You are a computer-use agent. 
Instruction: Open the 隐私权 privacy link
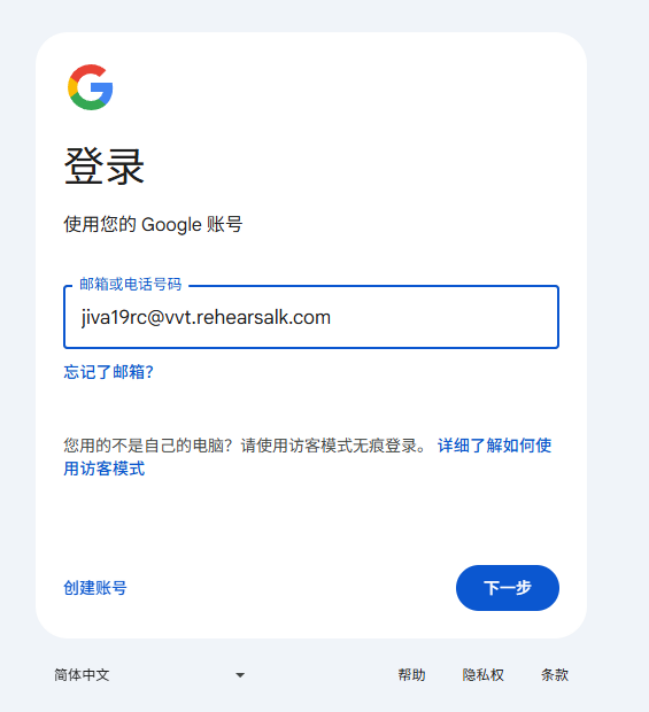pyautogui.click(x=483, y=675)
